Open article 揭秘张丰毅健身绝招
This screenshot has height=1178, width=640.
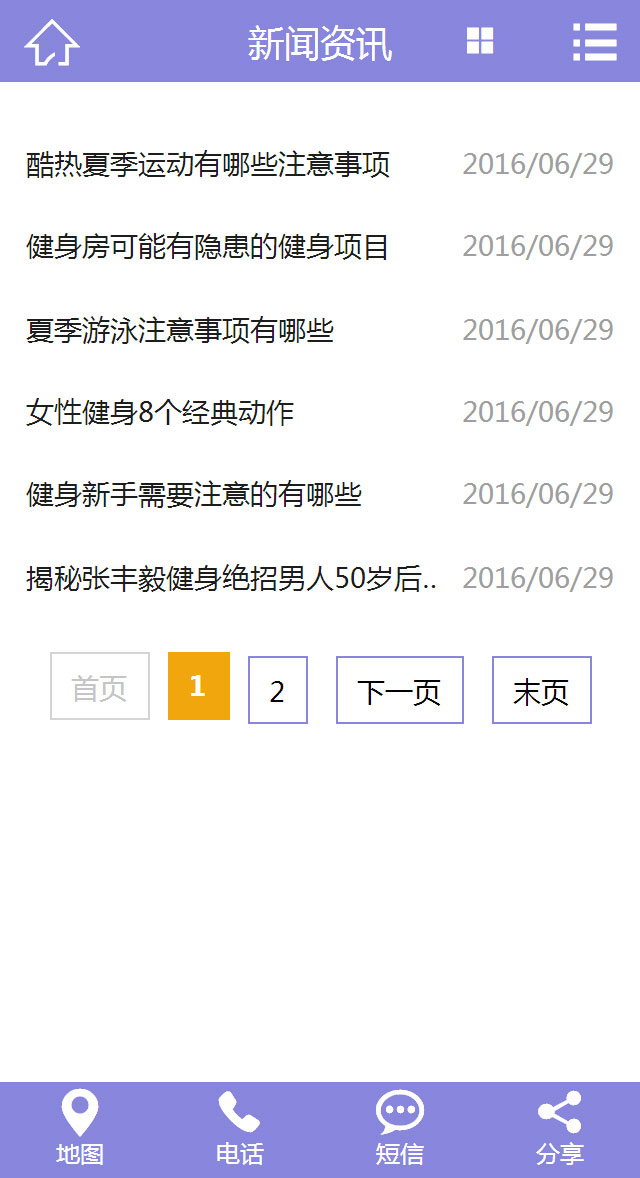click(232, 578)
